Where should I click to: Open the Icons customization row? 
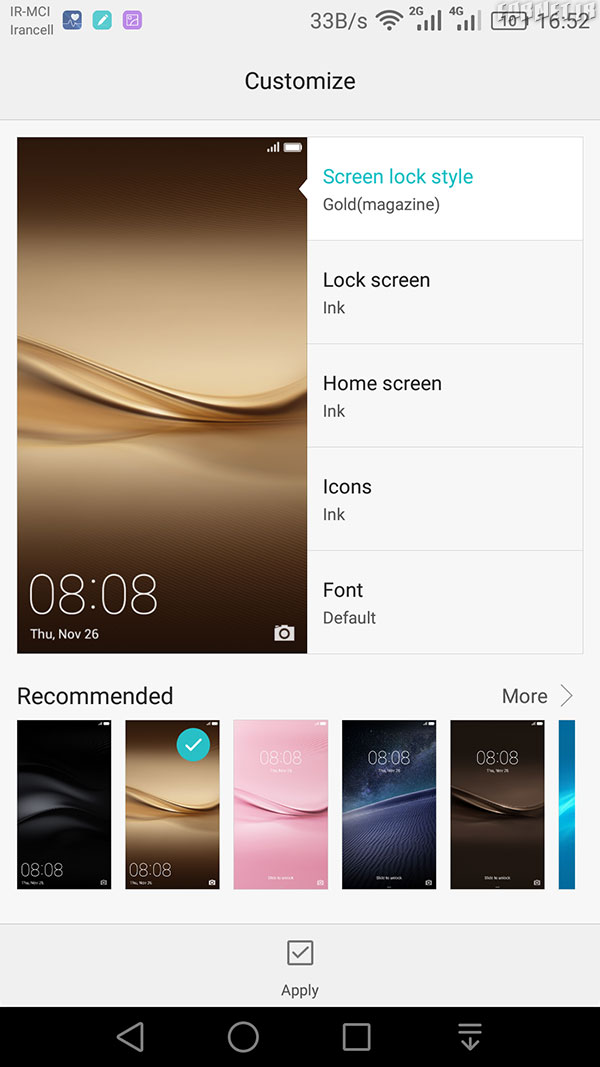pos(445,499)
